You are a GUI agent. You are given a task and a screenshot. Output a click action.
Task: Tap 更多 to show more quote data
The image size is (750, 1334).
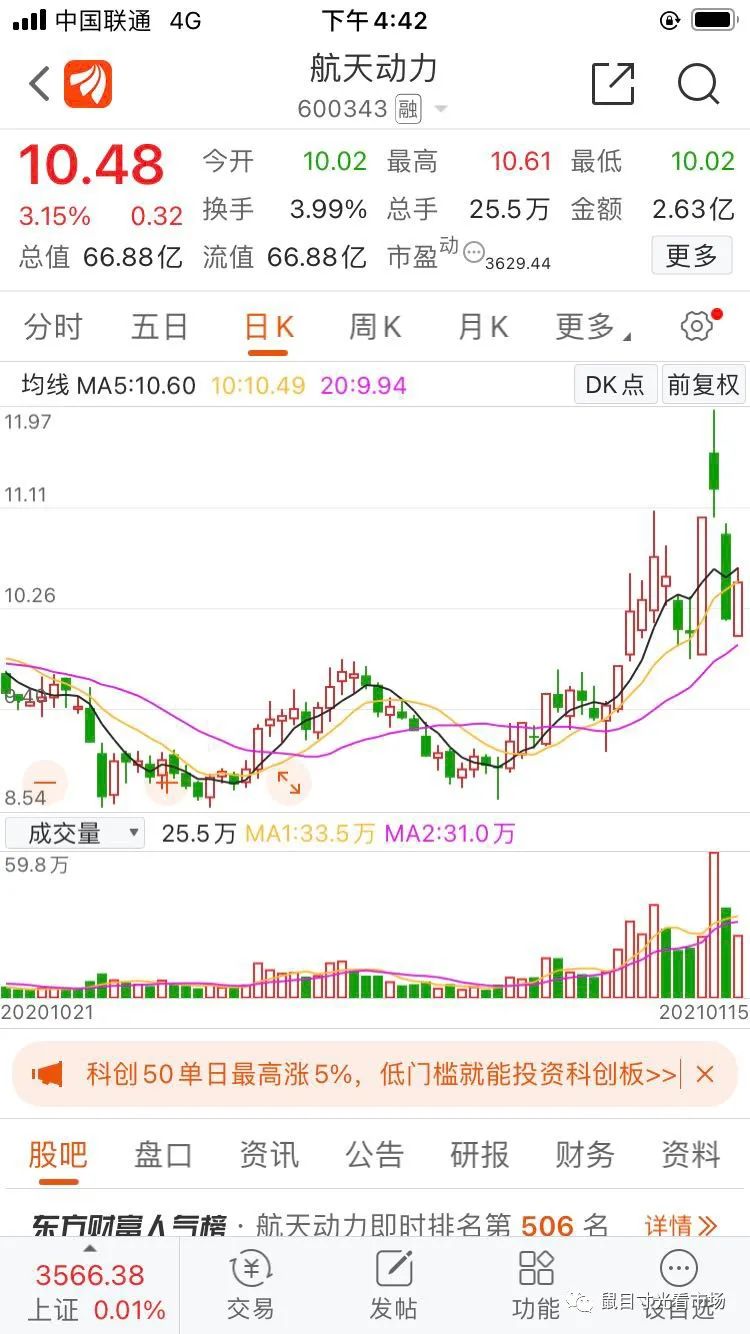tap(691, 255)
